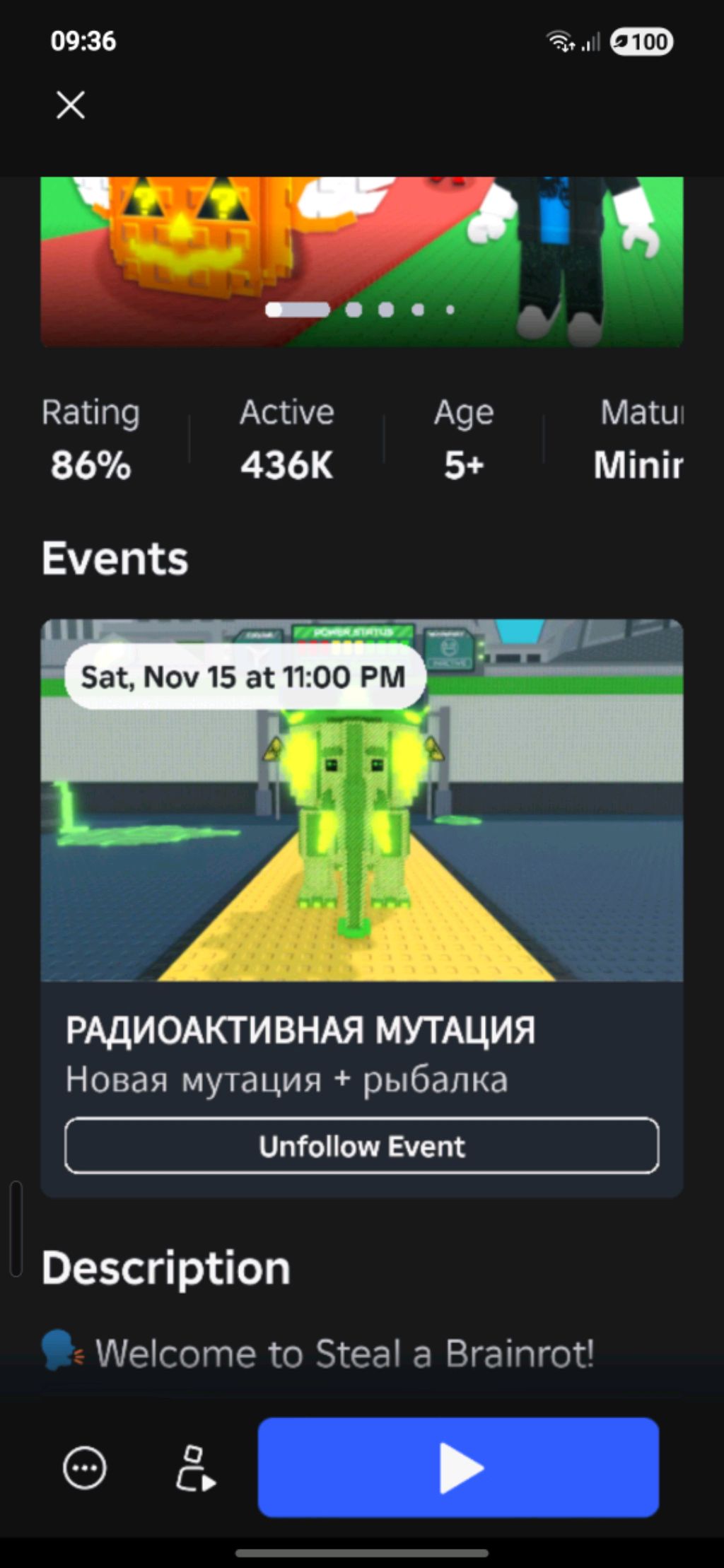
Task: Select the second carousel page dot
Action: click(x=354, y=310)
